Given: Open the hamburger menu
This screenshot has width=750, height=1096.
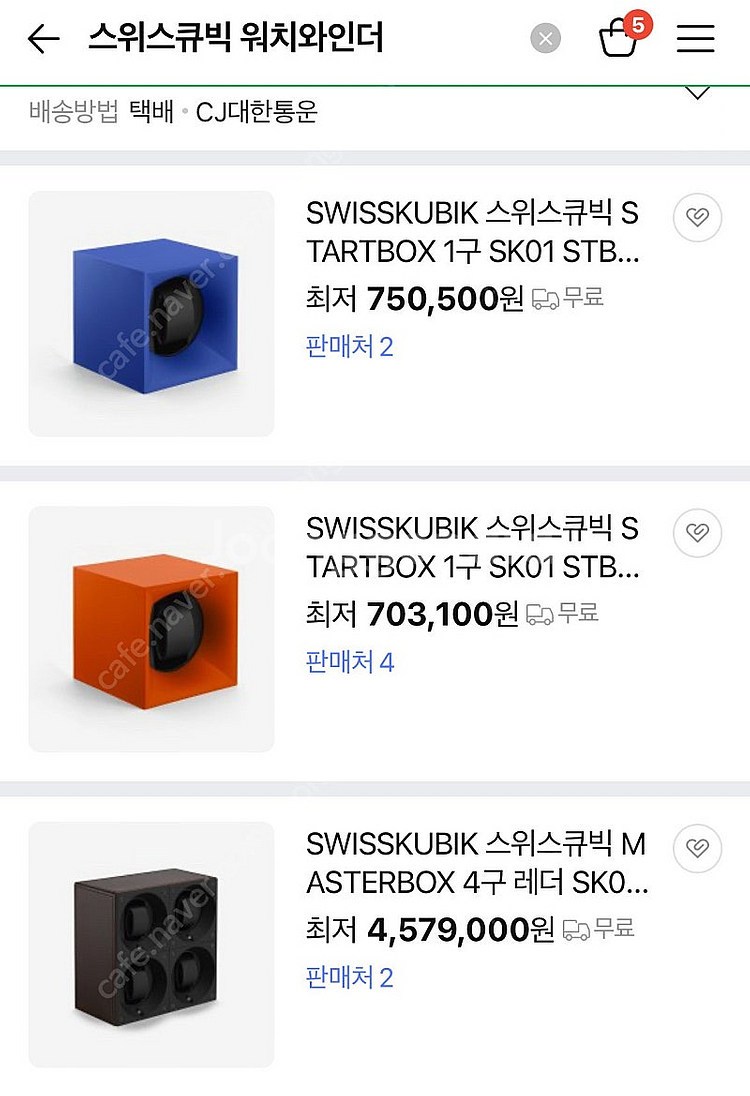Looking at the screenshot, I should [x=695, y=39].
